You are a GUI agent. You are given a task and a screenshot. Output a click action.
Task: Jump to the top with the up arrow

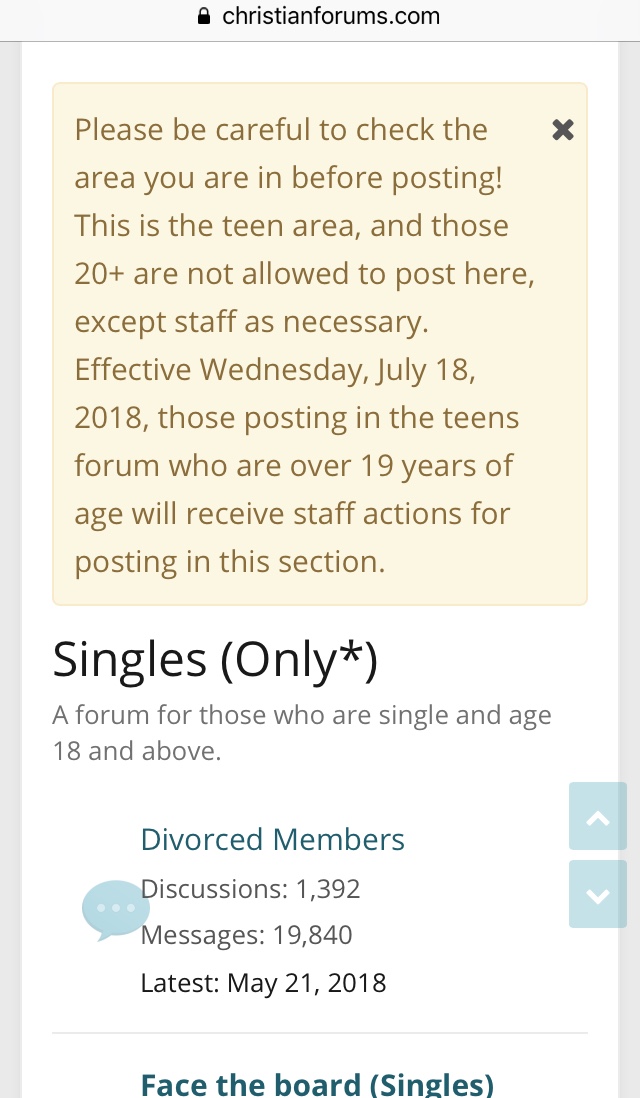coord(597,816)
